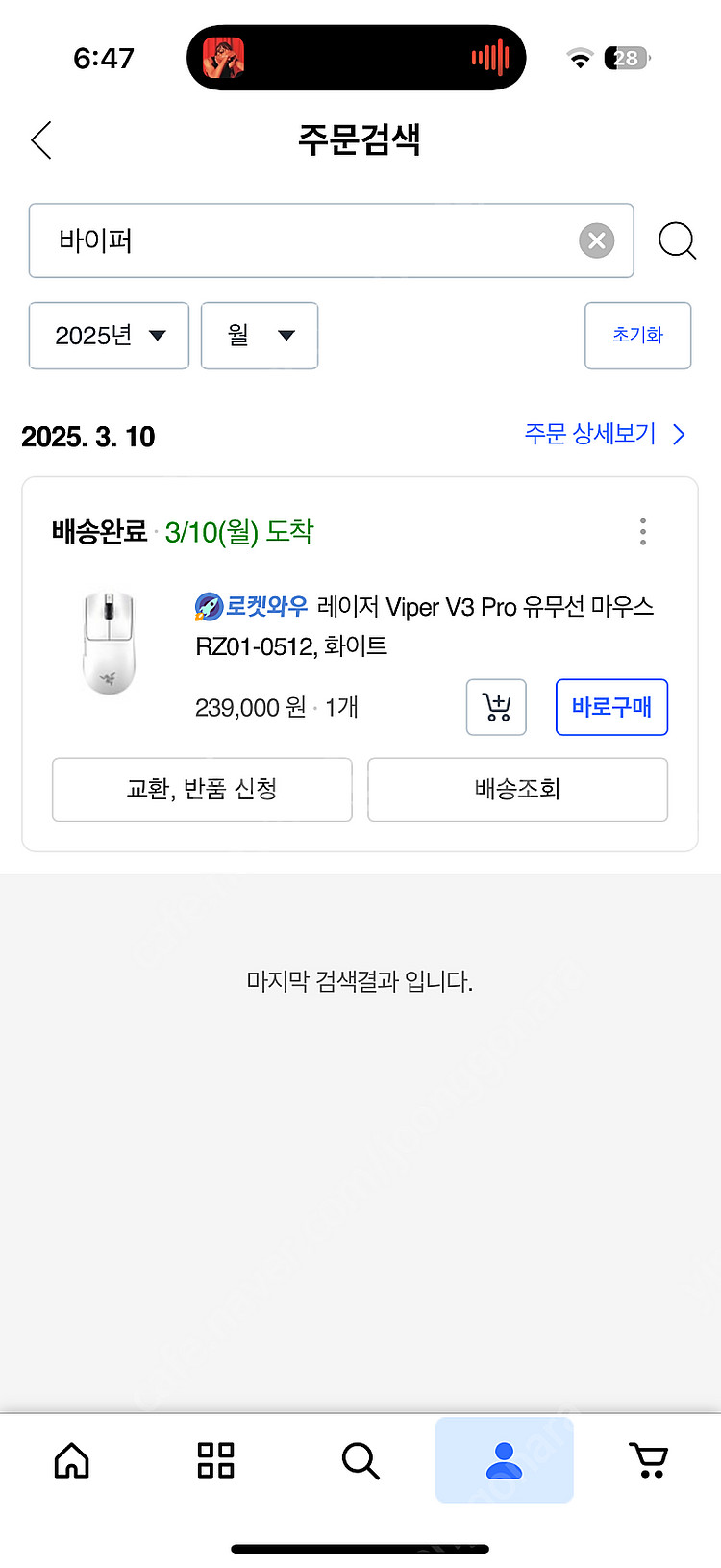The width and height of the screenshot is (721, 1568).
Task: Open the shopping cart icon in bottom navigation
Action: click(649, 1460)
